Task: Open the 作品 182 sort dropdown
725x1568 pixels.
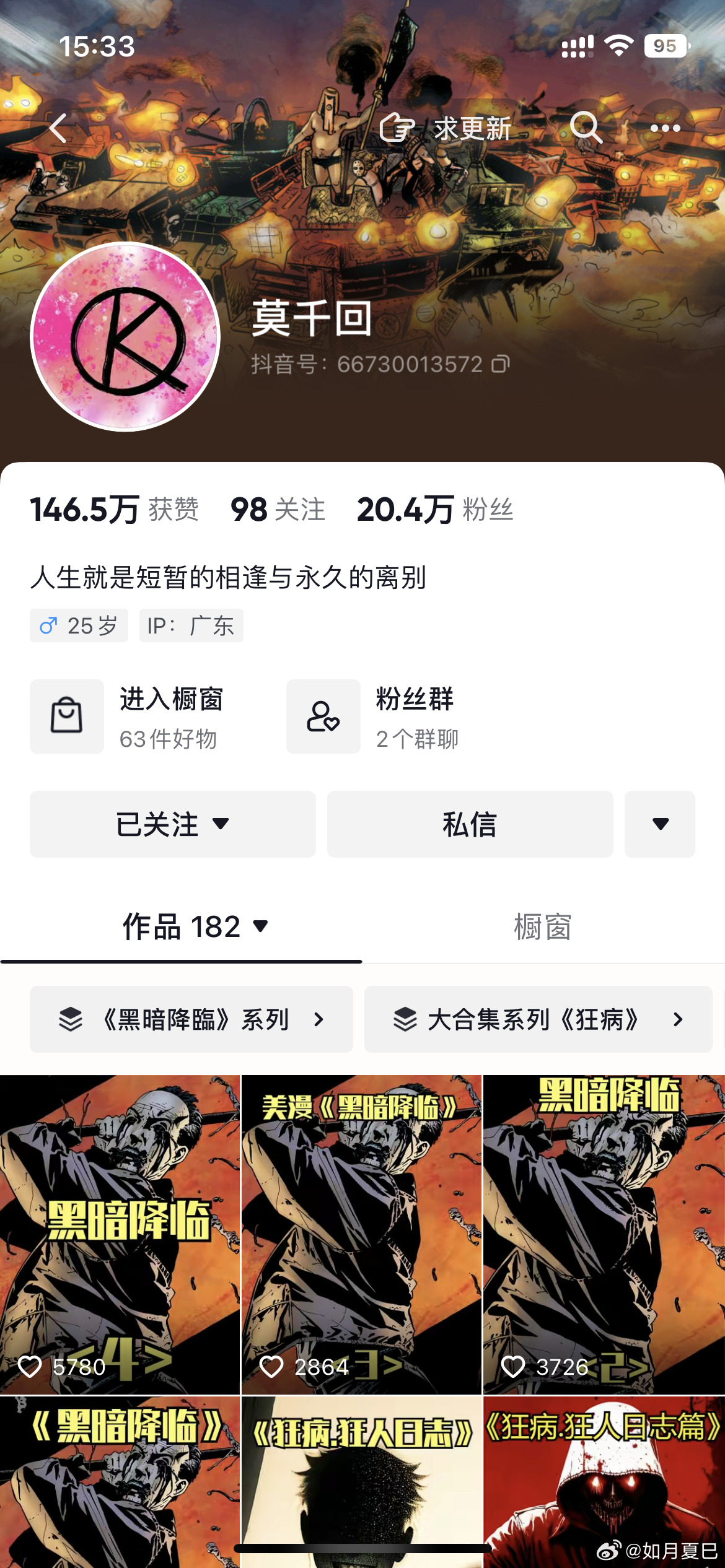Action: coord(195,926)
